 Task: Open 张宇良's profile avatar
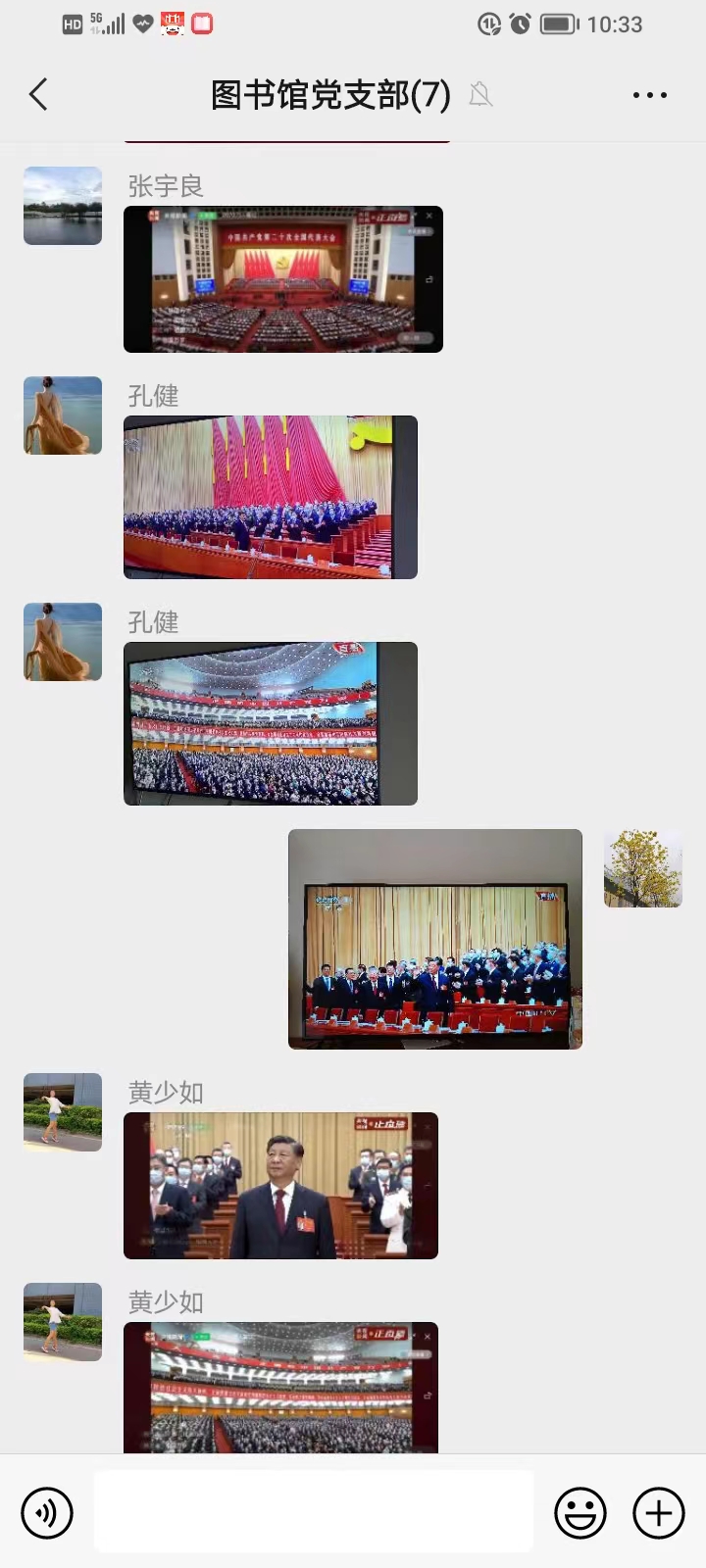click(x=63, y=206)
